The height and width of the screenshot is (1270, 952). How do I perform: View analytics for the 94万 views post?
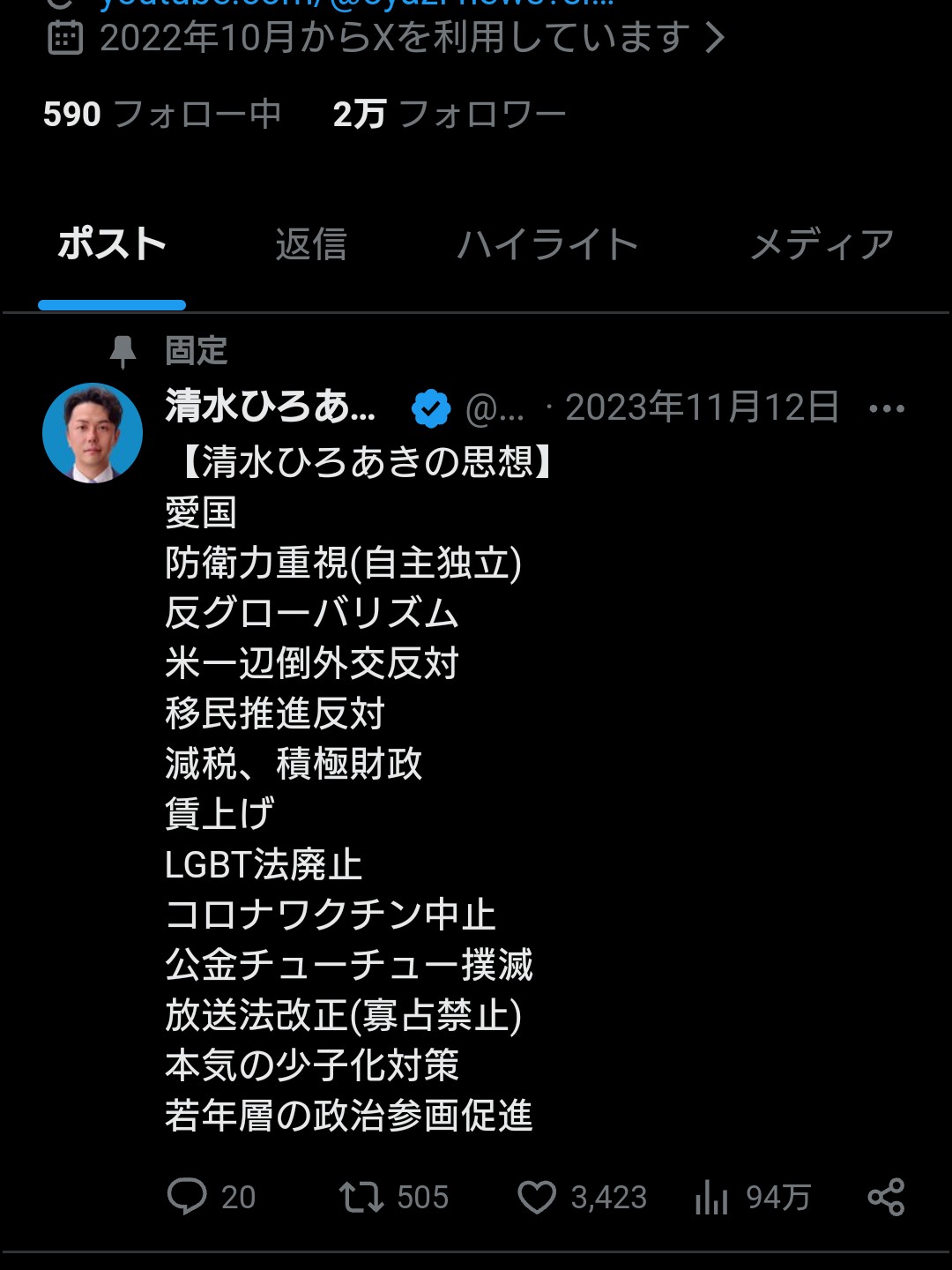(x=711, y=1197)
